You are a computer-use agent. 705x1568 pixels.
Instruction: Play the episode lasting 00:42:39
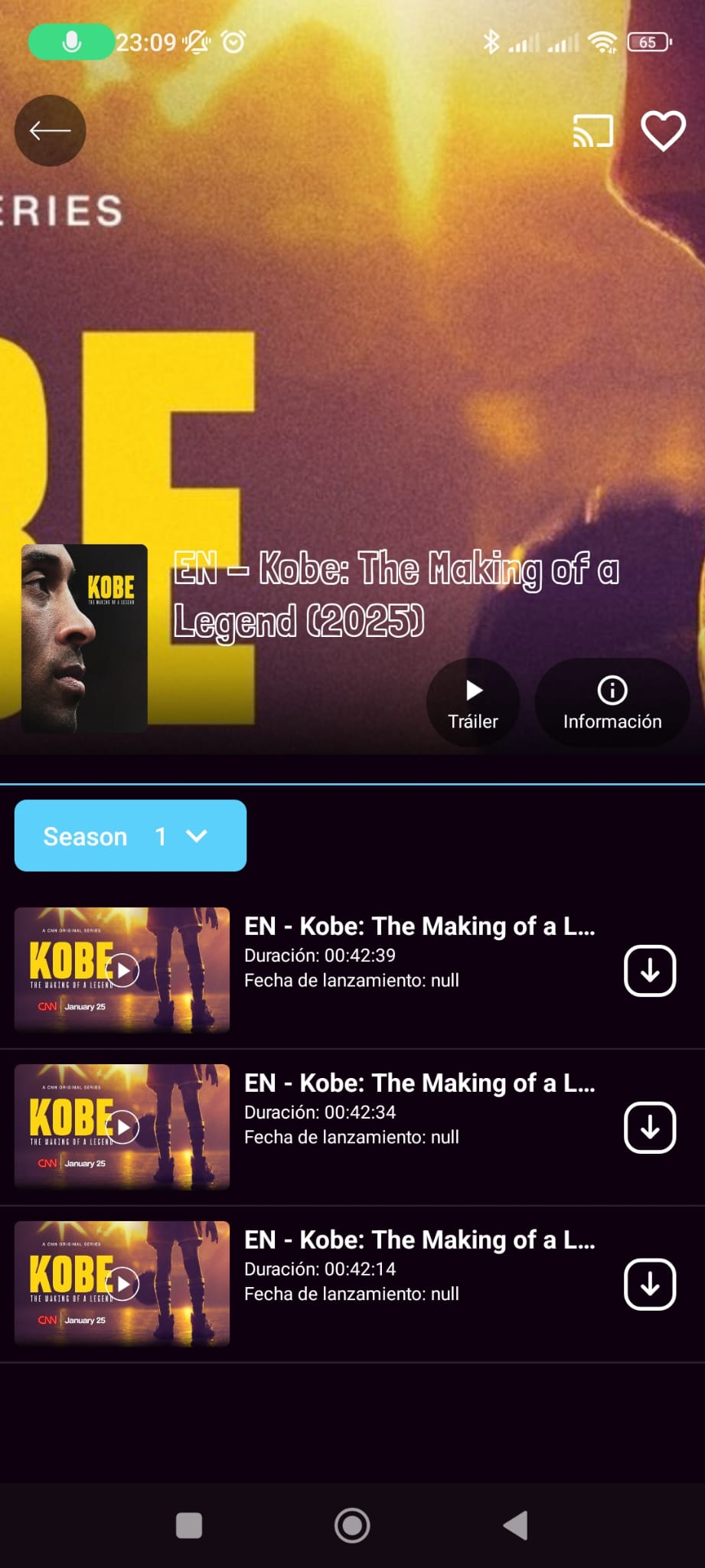pos(122,970)
